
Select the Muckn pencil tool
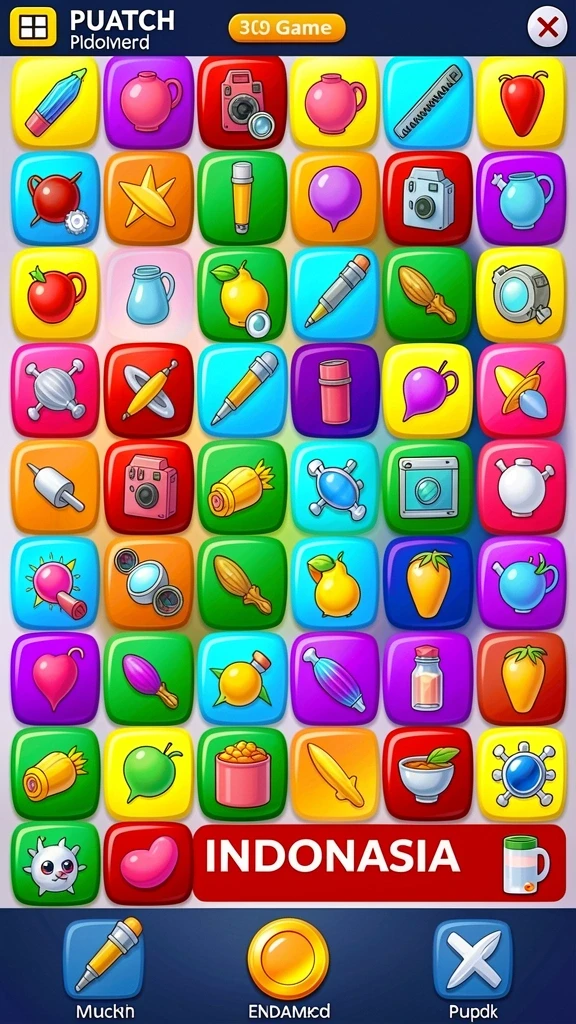point(104,958)
